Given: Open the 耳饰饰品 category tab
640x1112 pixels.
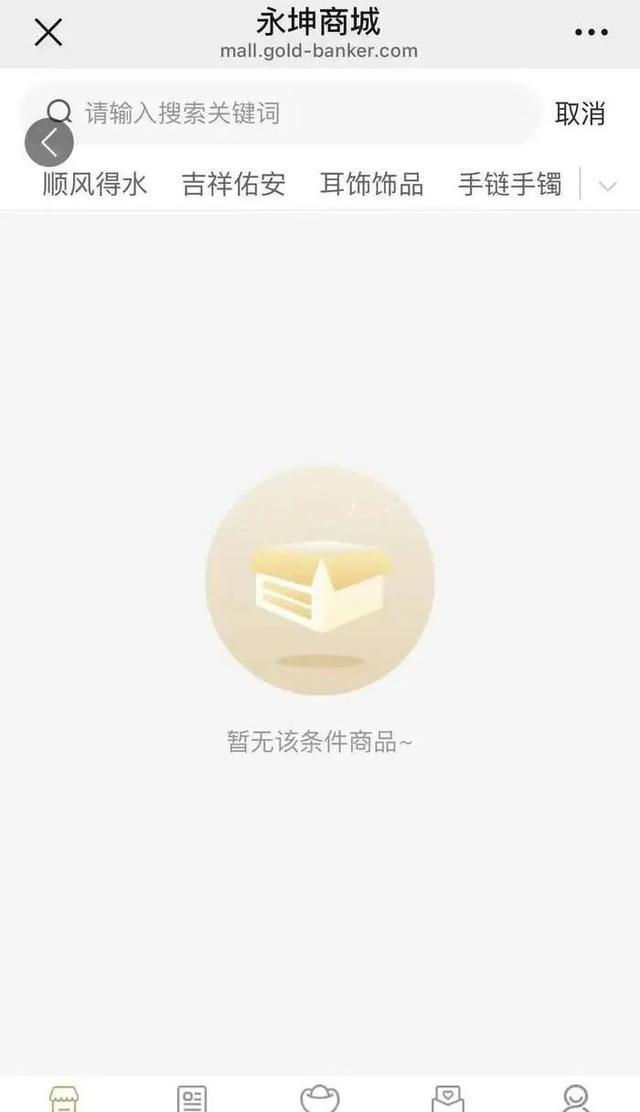Looking at the screenshot, I should coord(371,184).
